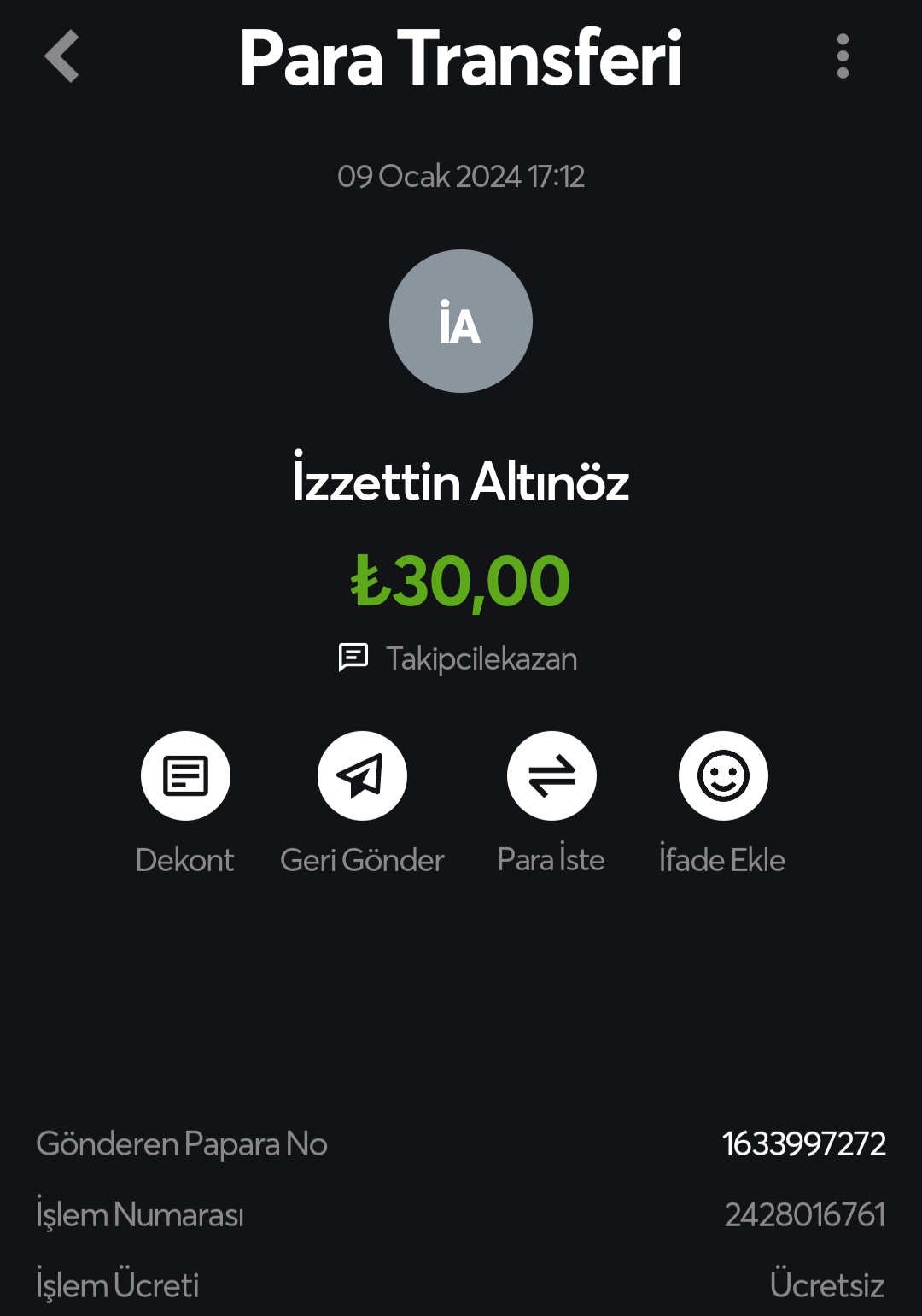Go back from Para Transferi screen
The image size is (922, 1316).
pos(62,57)
